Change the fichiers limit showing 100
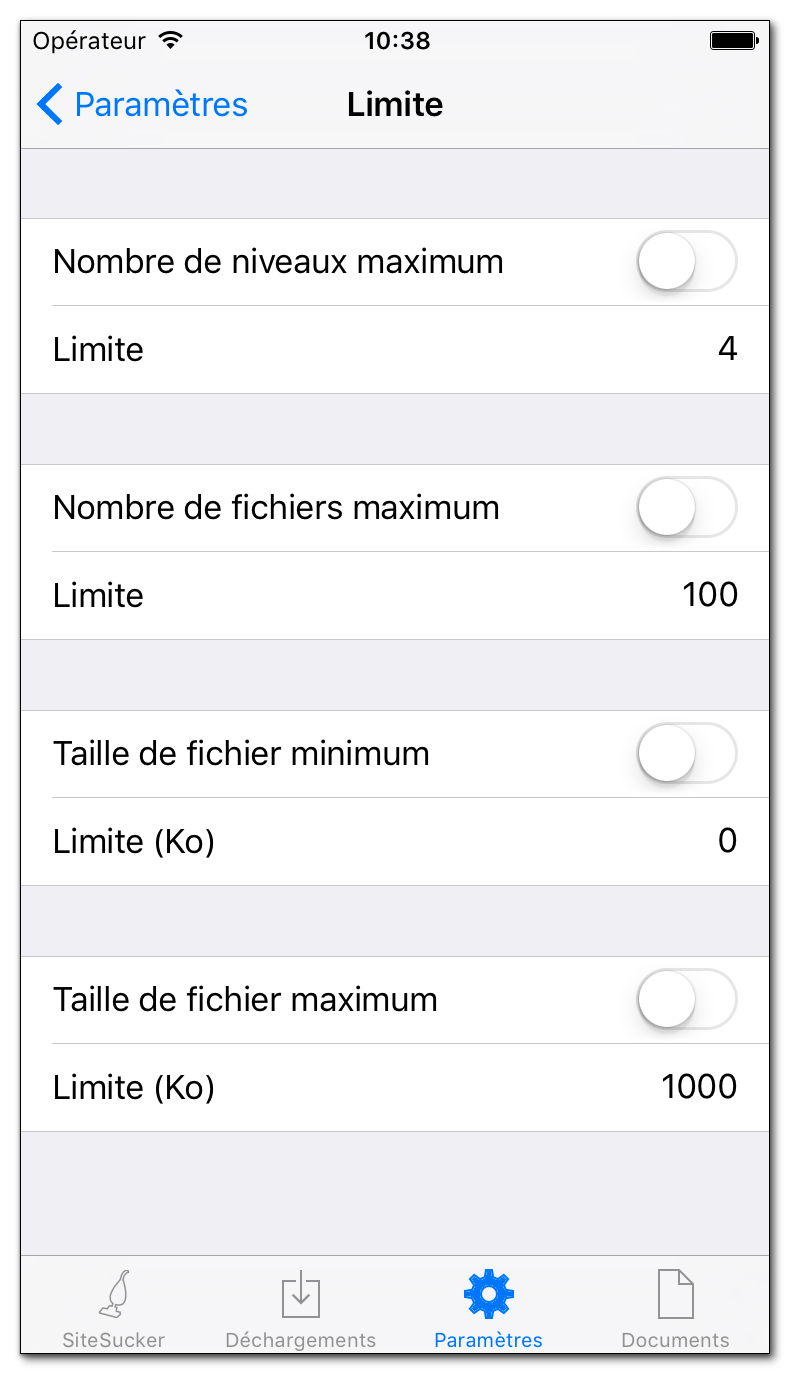This screenshot has width=790, height=1374. (x=710, y=595)
